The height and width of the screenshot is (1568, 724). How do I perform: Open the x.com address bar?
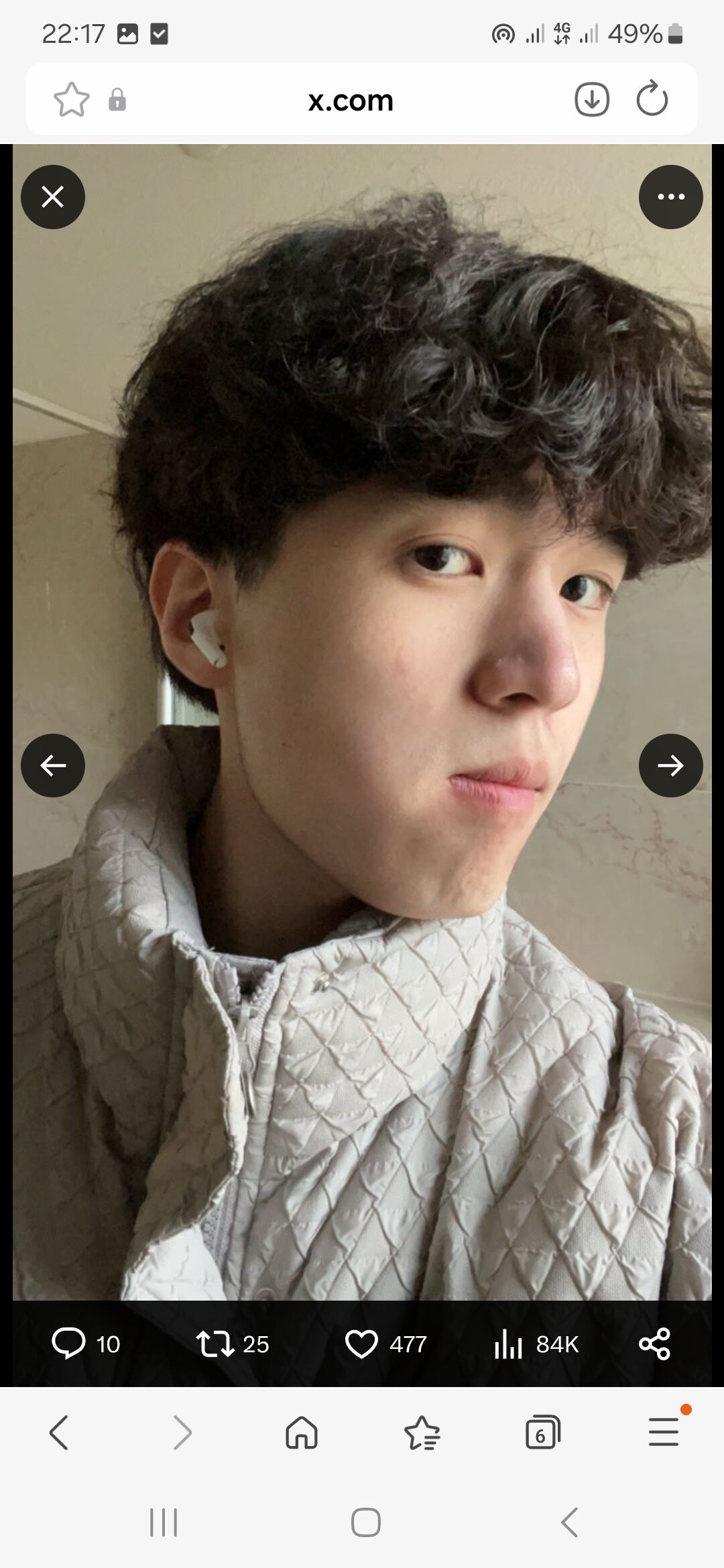[x=351, y=101]
